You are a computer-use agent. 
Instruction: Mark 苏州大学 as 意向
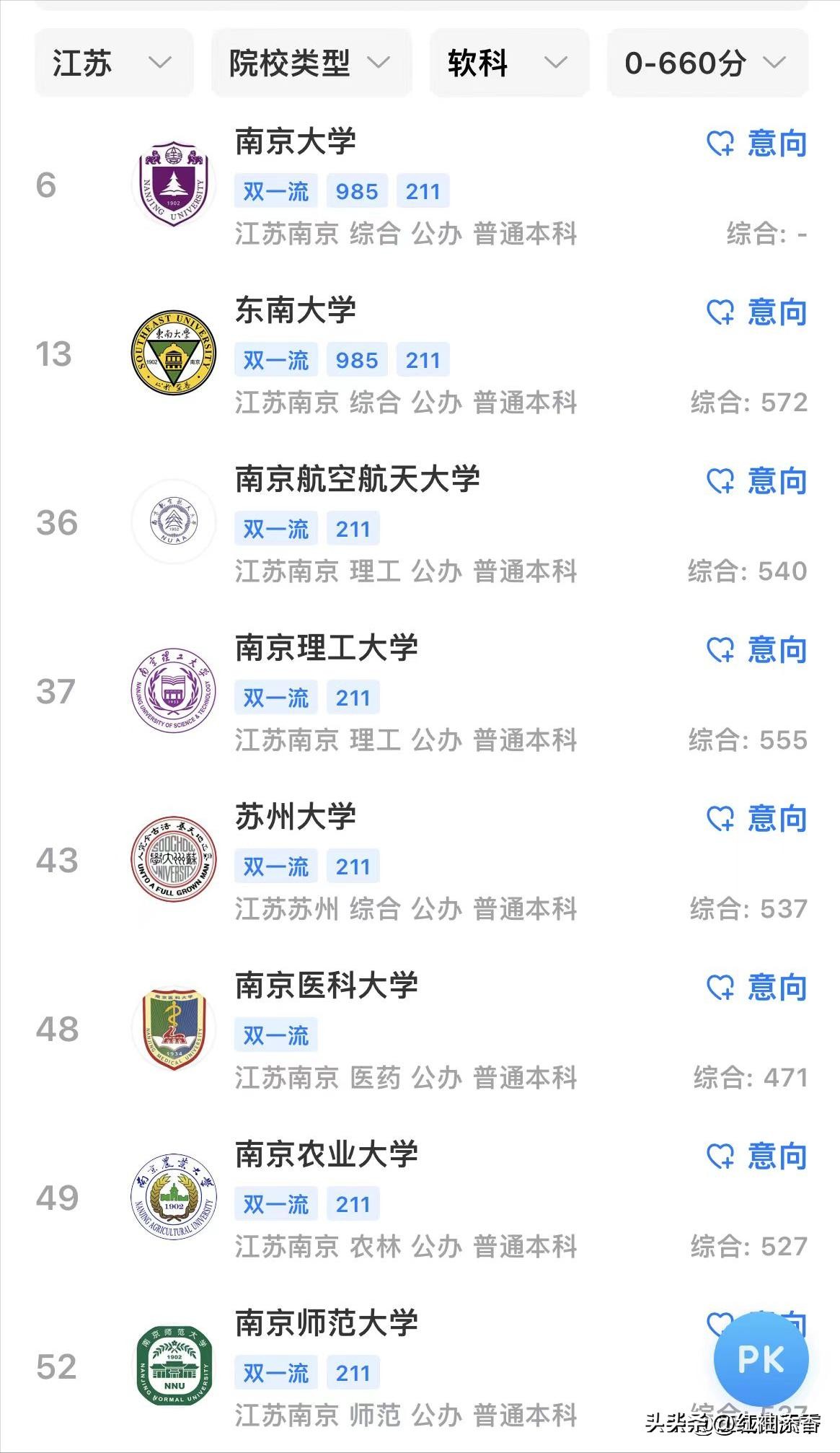756,819
